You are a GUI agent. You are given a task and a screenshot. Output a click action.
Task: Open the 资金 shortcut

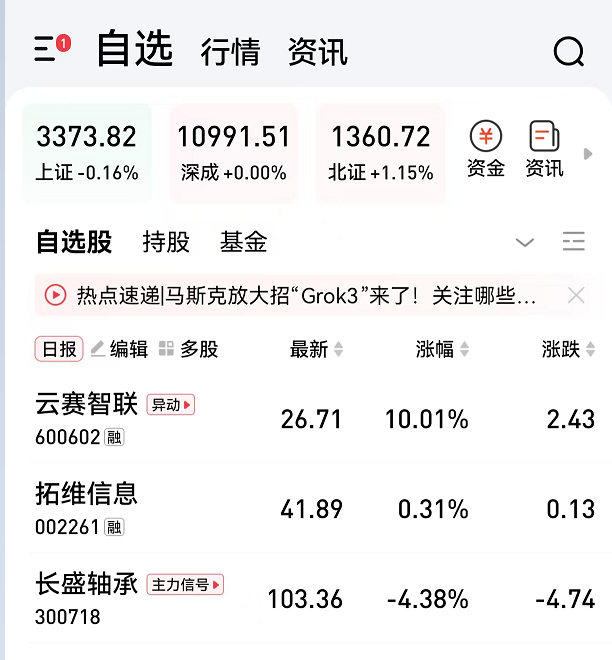click(486, 150)
